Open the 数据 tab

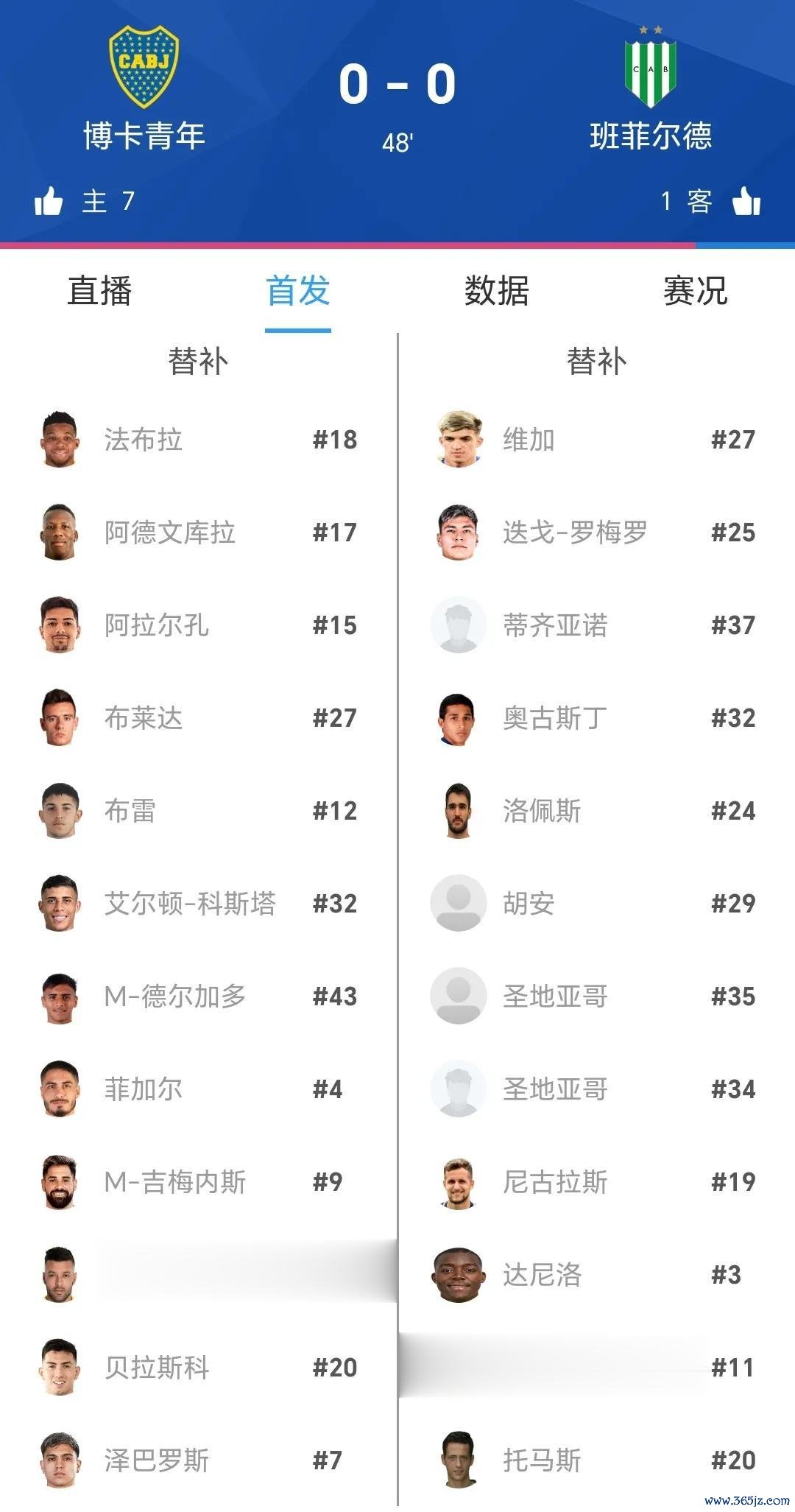coord(496,291)
